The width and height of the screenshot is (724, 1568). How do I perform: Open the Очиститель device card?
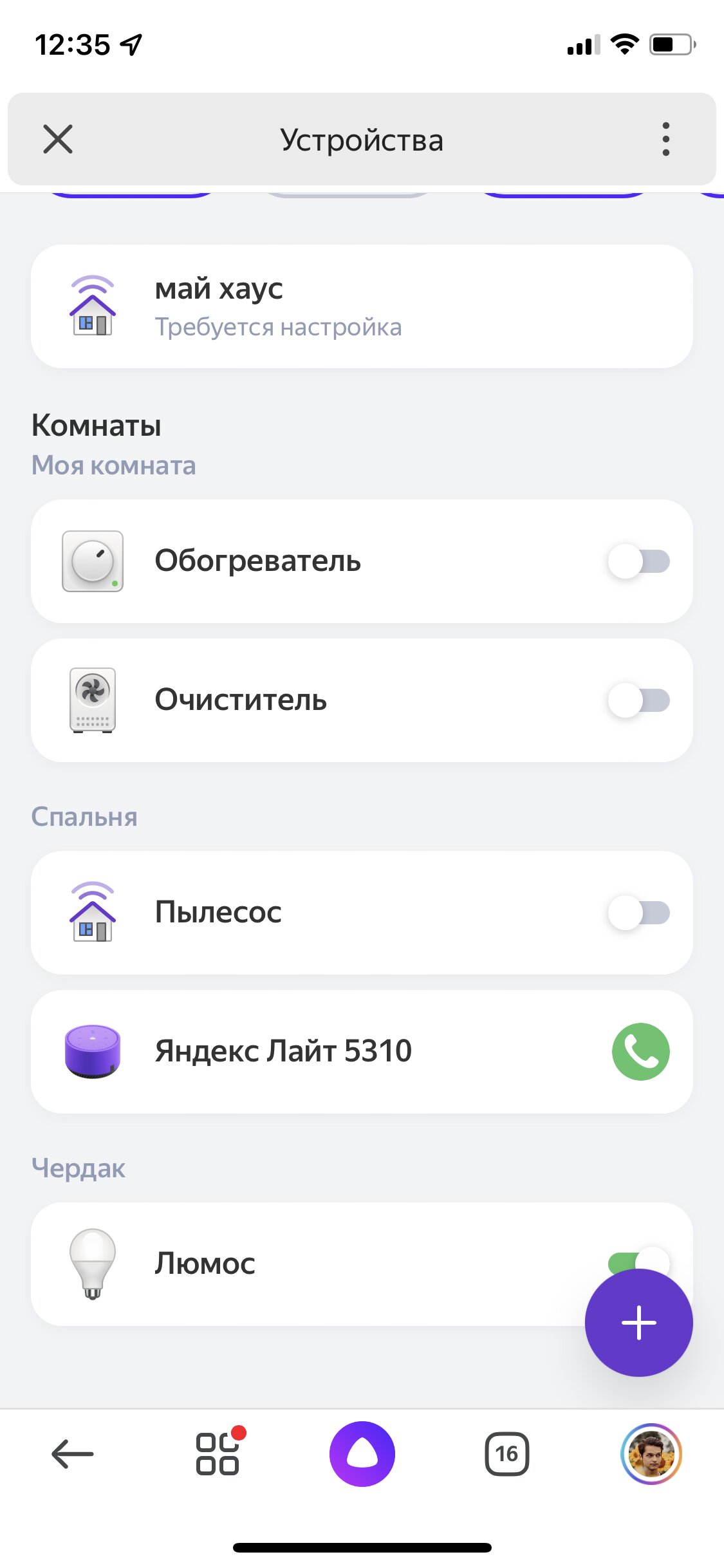click(362, 700)
